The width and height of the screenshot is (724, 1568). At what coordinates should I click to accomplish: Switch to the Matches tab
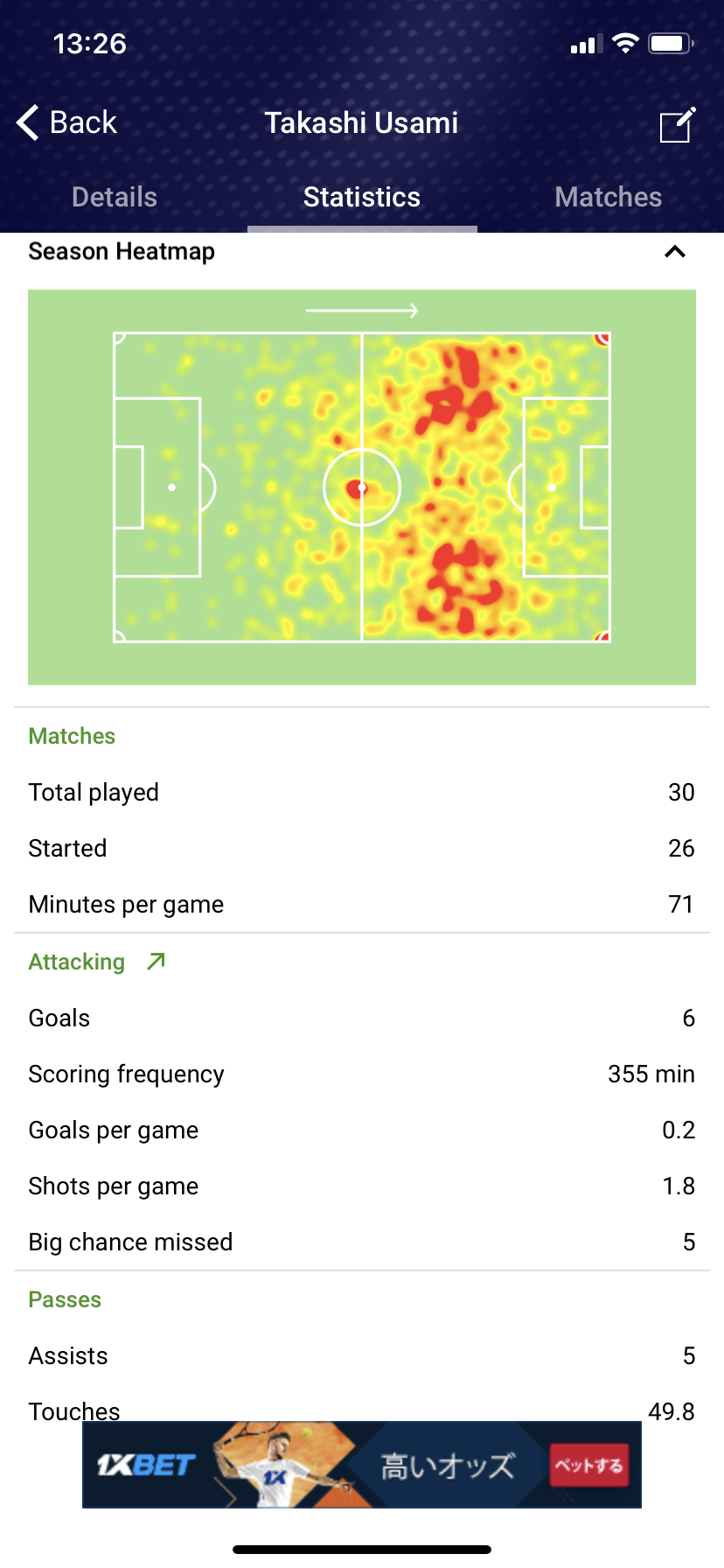point(608,197)
